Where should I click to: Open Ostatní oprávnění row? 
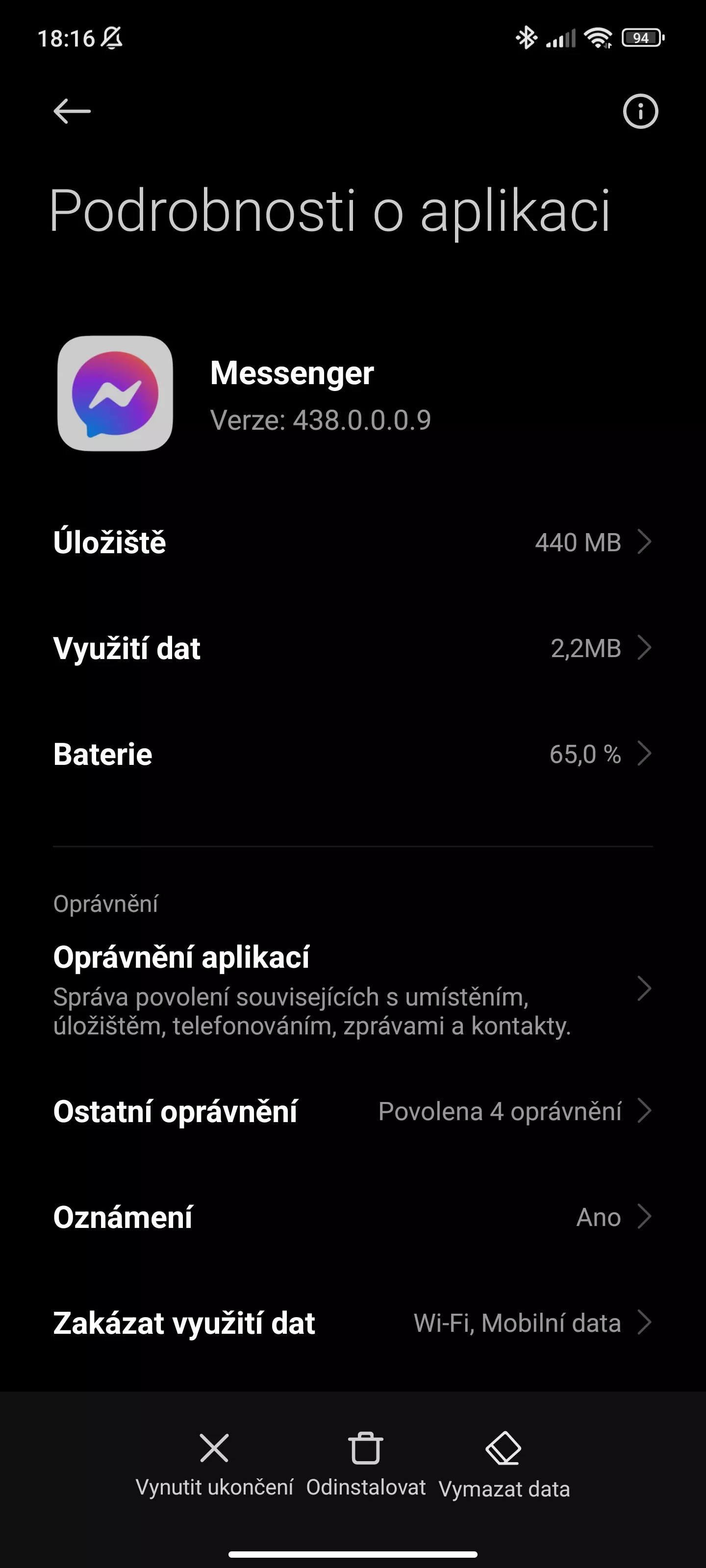[x=353, y=1111]
